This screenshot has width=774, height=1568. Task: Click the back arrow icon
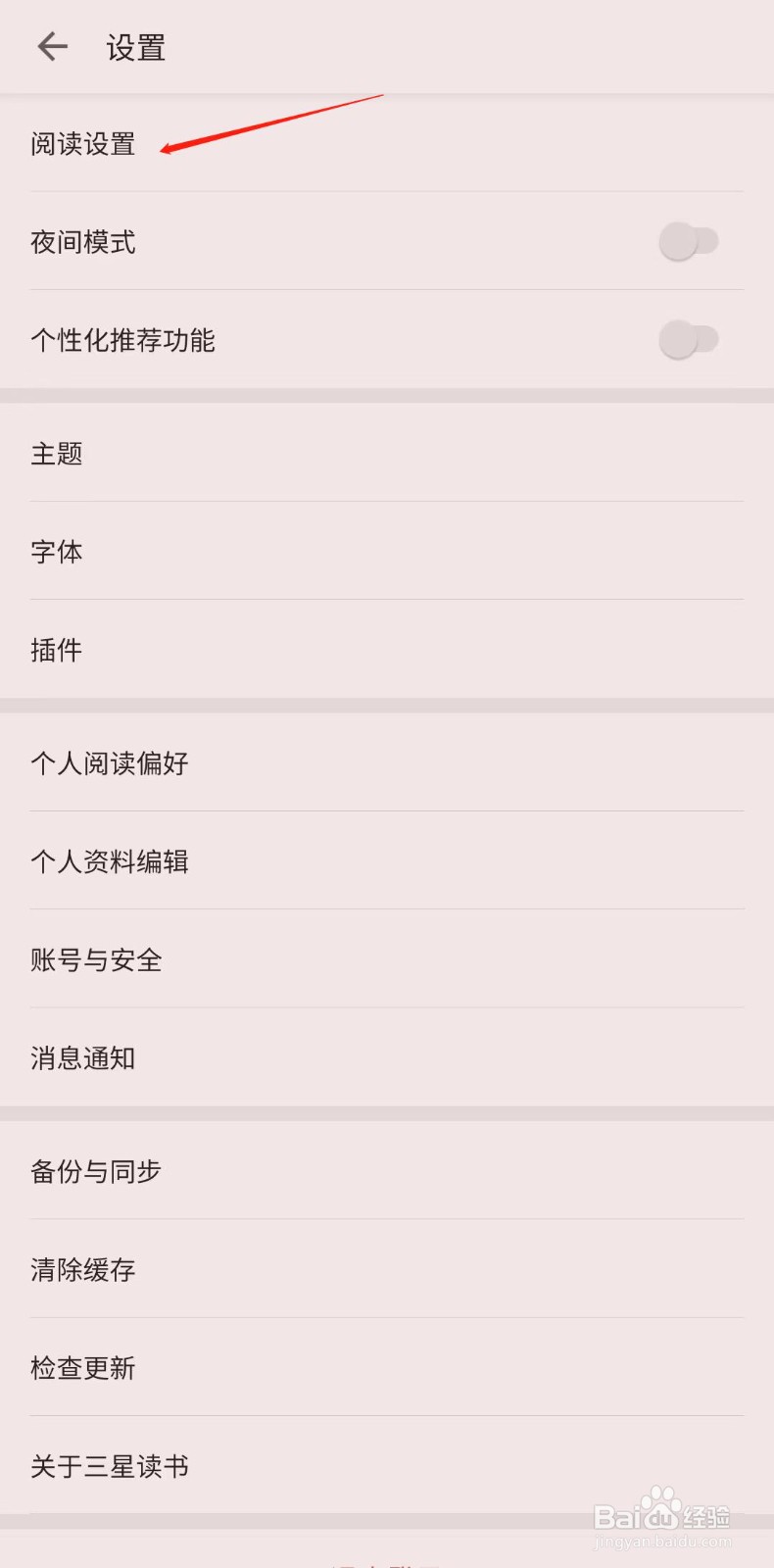point(51,46)
